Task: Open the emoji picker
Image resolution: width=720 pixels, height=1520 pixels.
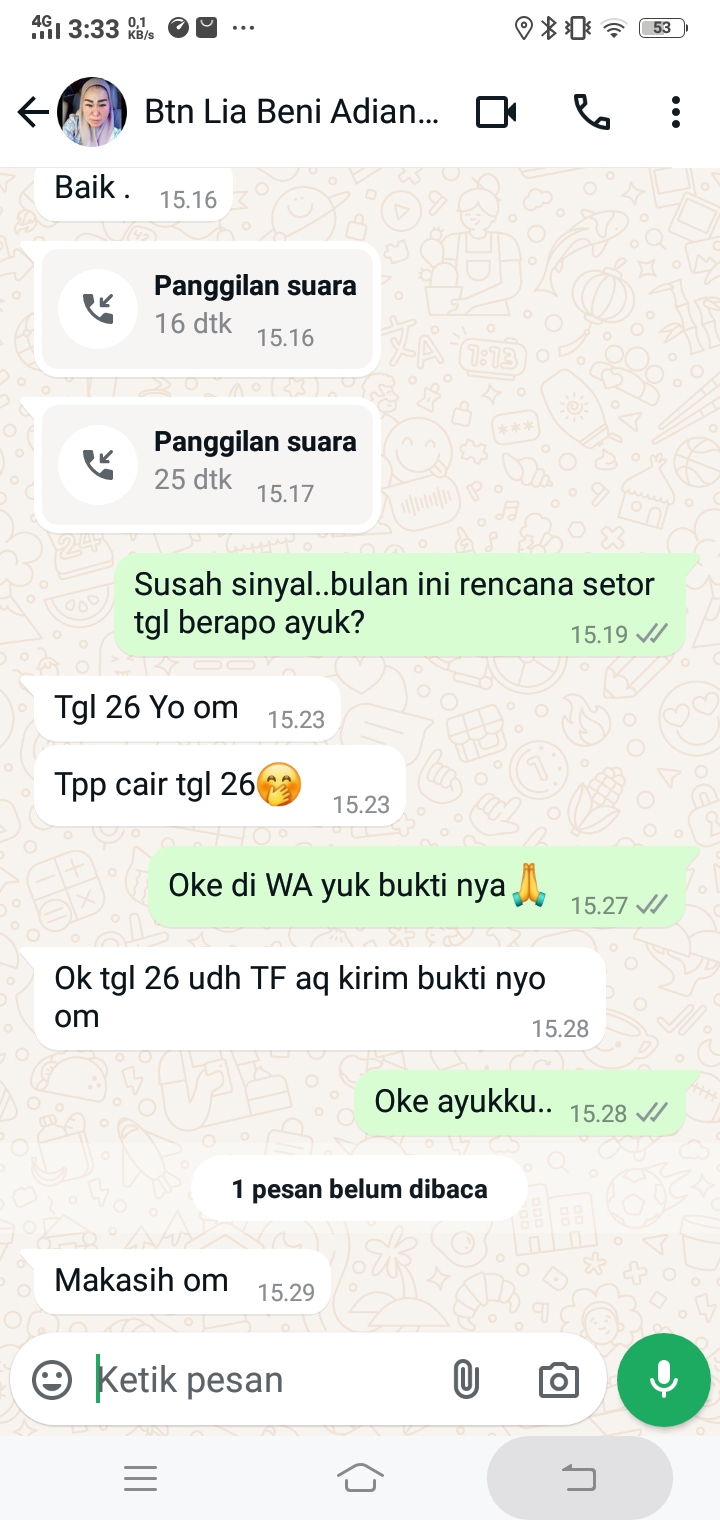Action: click(x=52, y=1380)
